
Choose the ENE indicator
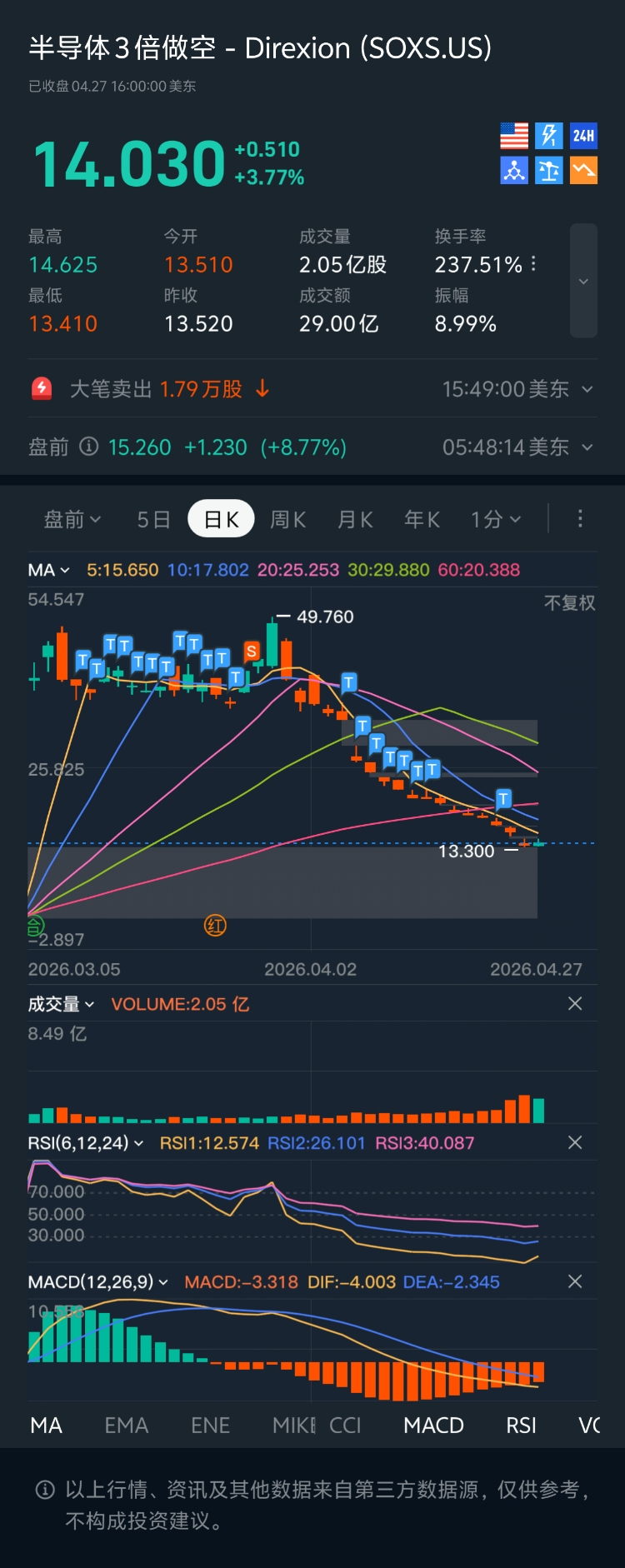point(210,1426)
